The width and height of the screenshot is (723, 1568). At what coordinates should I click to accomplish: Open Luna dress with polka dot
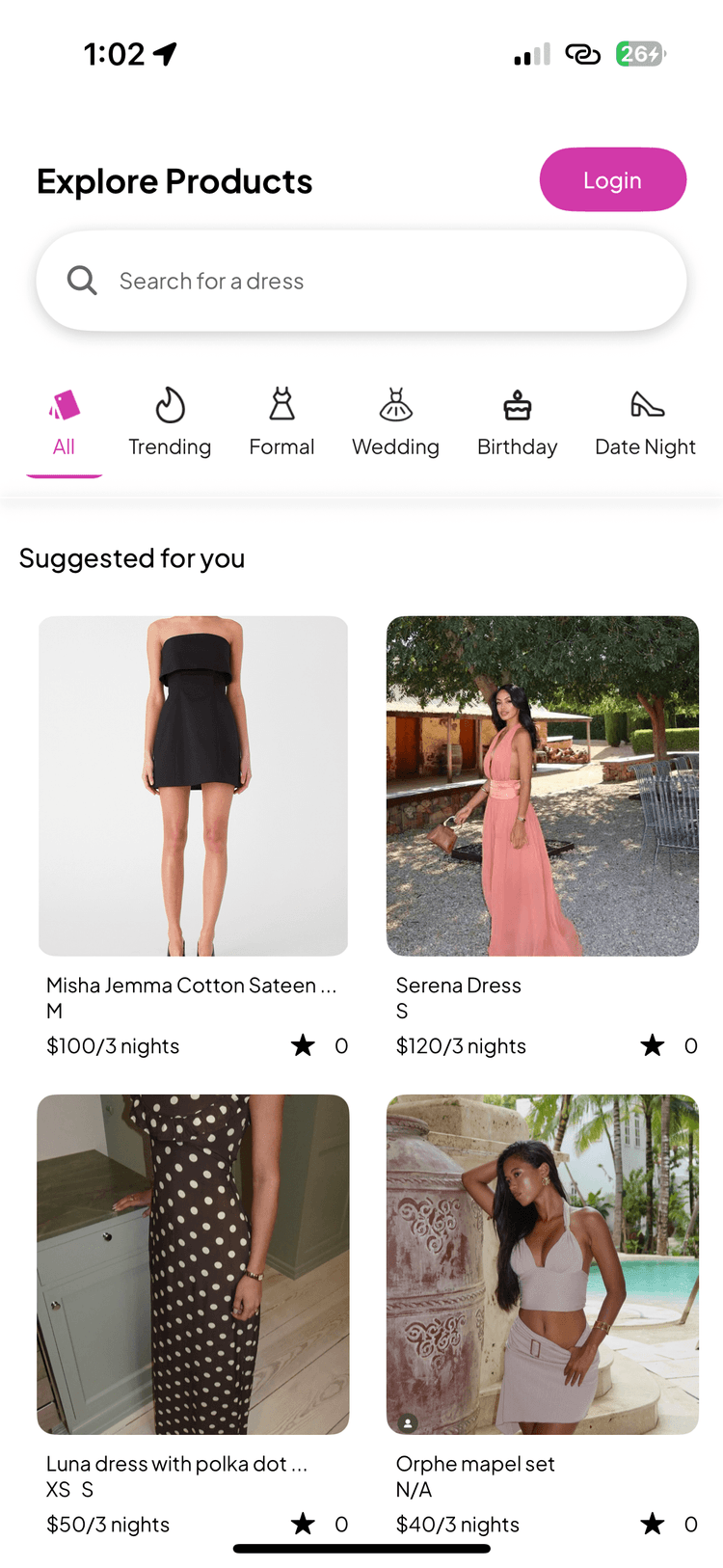[x=193, y=1264]
